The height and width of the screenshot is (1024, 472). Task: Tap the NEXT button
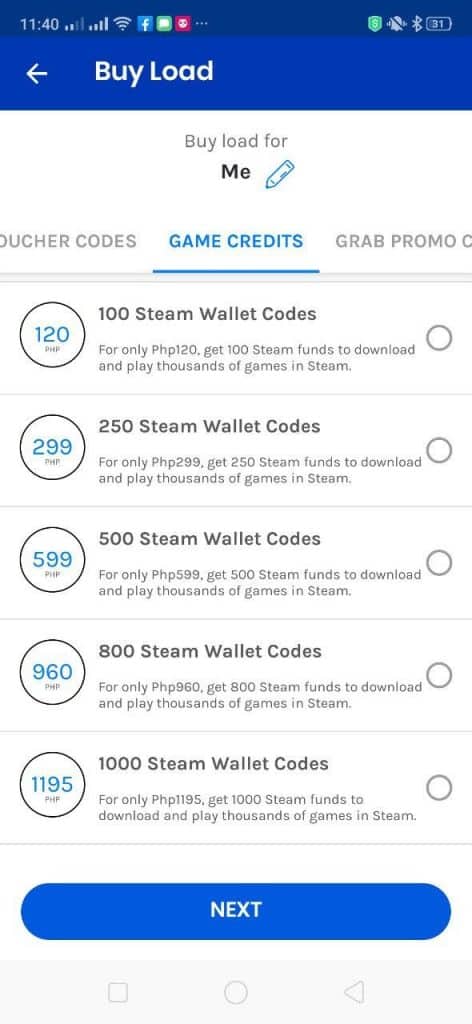[x=236, y=911]
